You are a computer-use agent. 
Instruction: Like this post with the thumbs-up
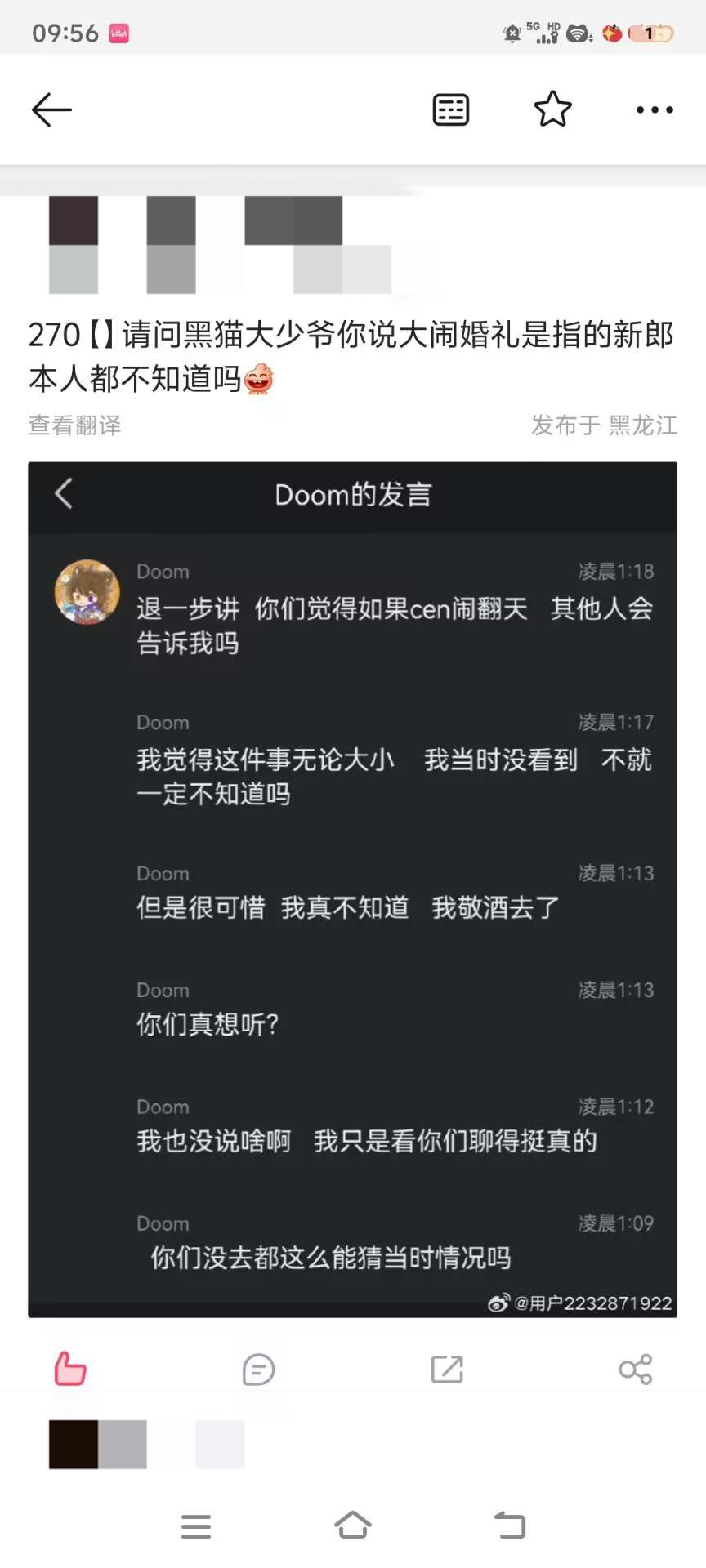pyautogui.click(x=70, y=1369)
